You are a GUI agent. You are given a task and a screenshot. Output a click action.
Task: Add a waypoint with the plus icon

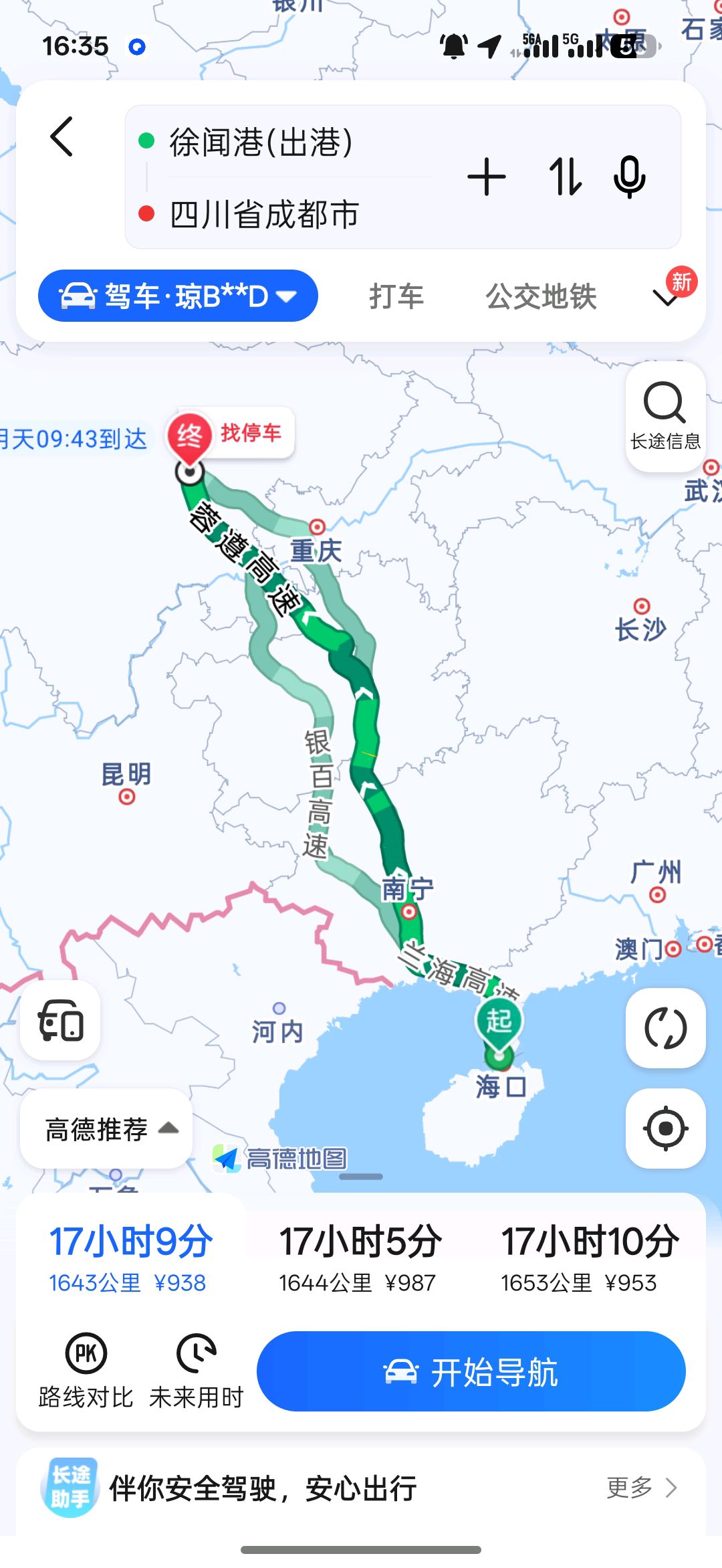click(x=487, y=177)
